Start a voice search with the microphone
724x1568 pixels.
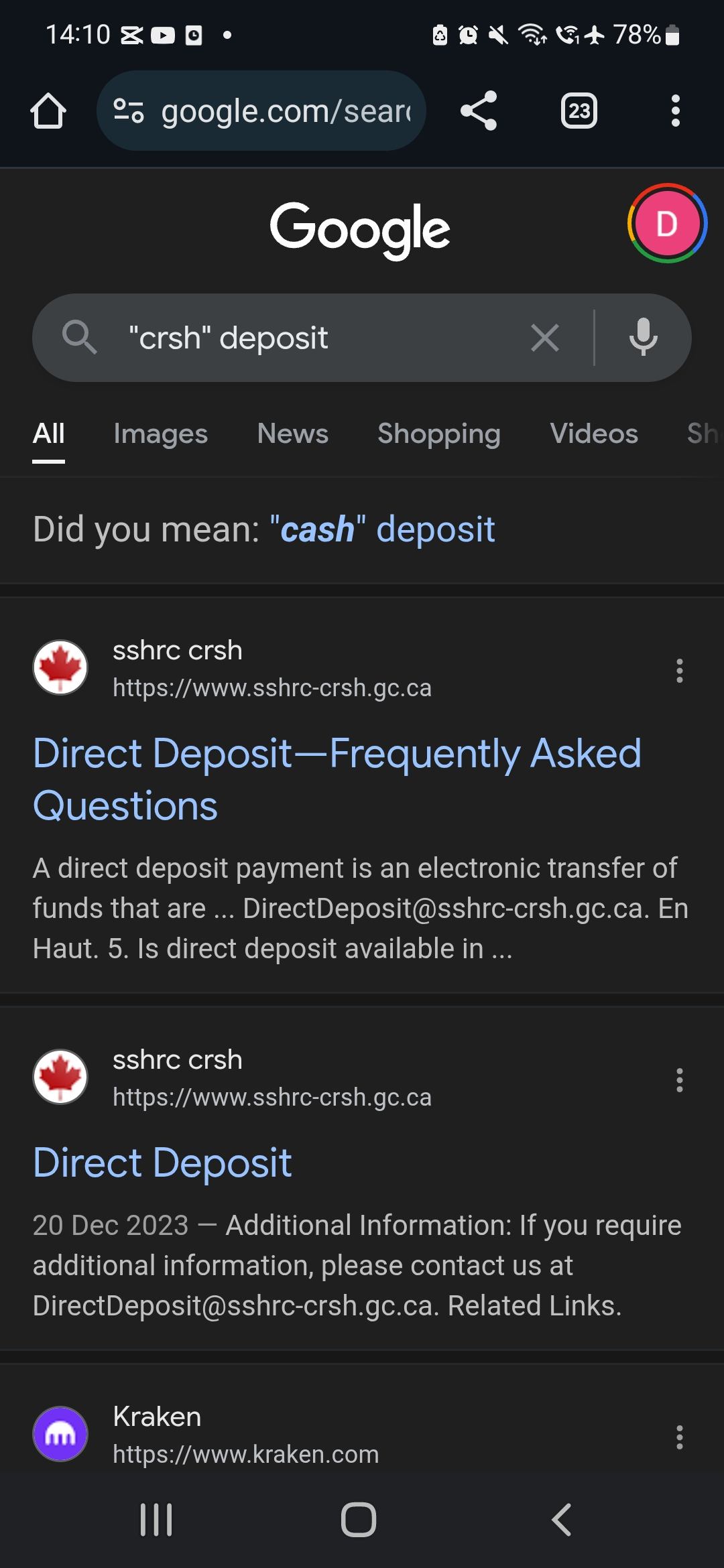coord(643,338)
